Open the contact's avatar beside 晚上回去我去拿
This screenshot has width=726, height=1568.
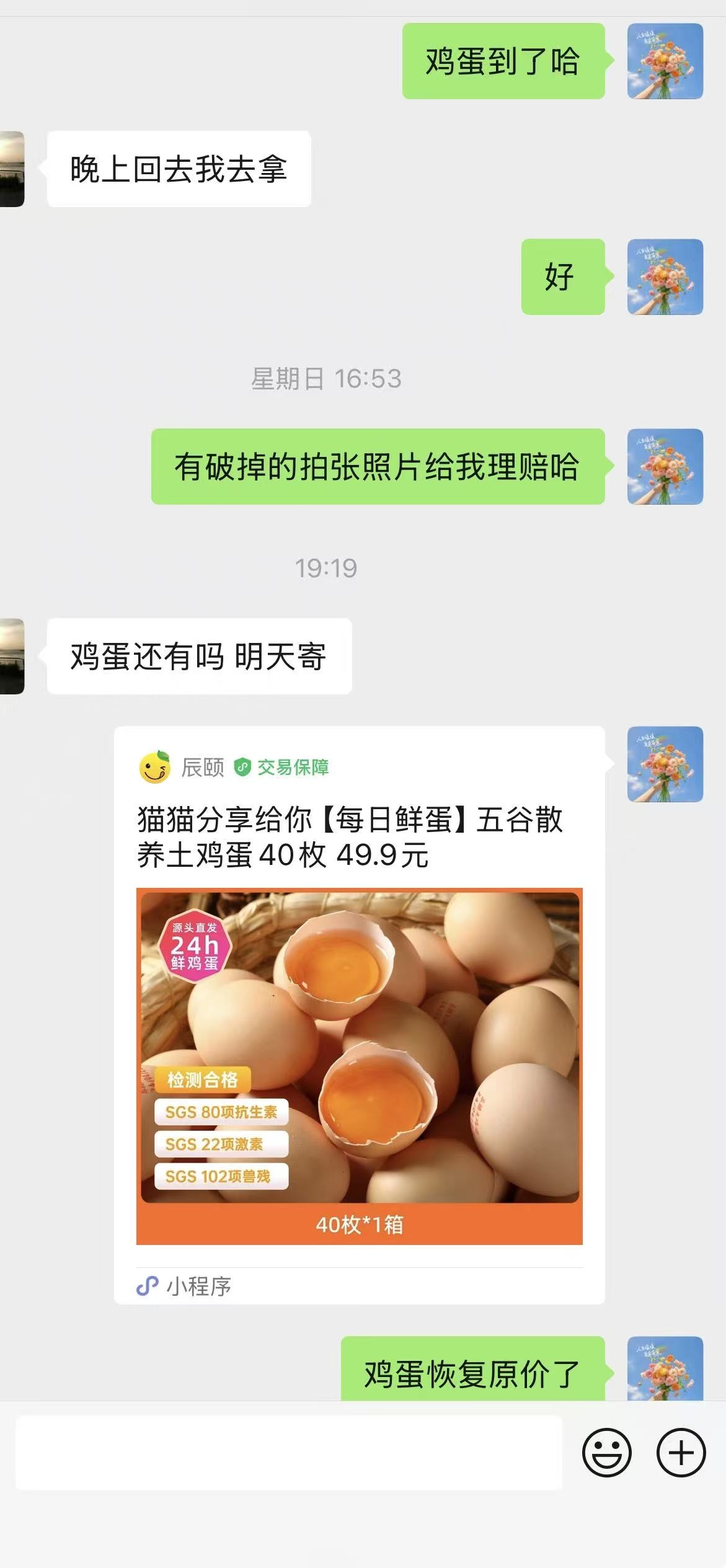pos(12,169)
